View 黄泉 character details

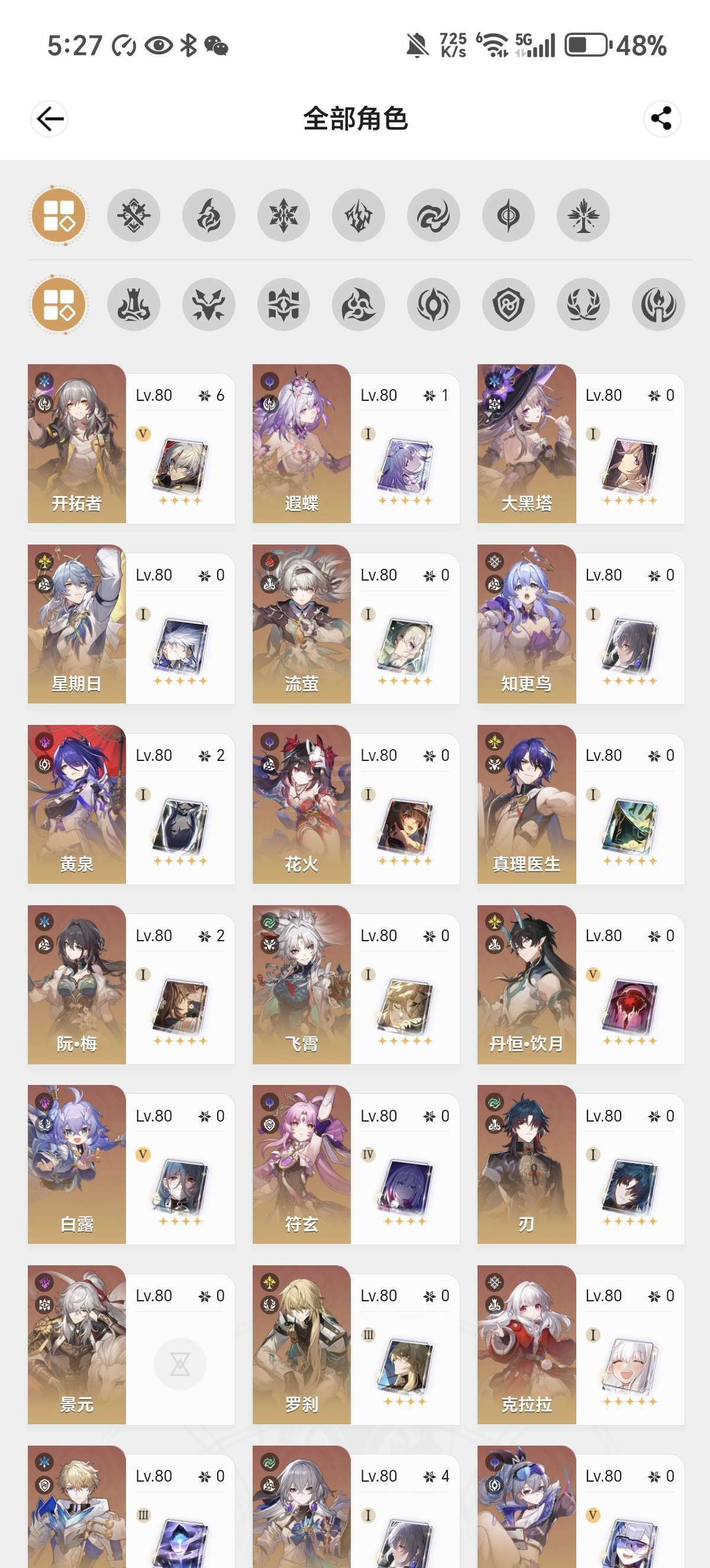(131, 804)
